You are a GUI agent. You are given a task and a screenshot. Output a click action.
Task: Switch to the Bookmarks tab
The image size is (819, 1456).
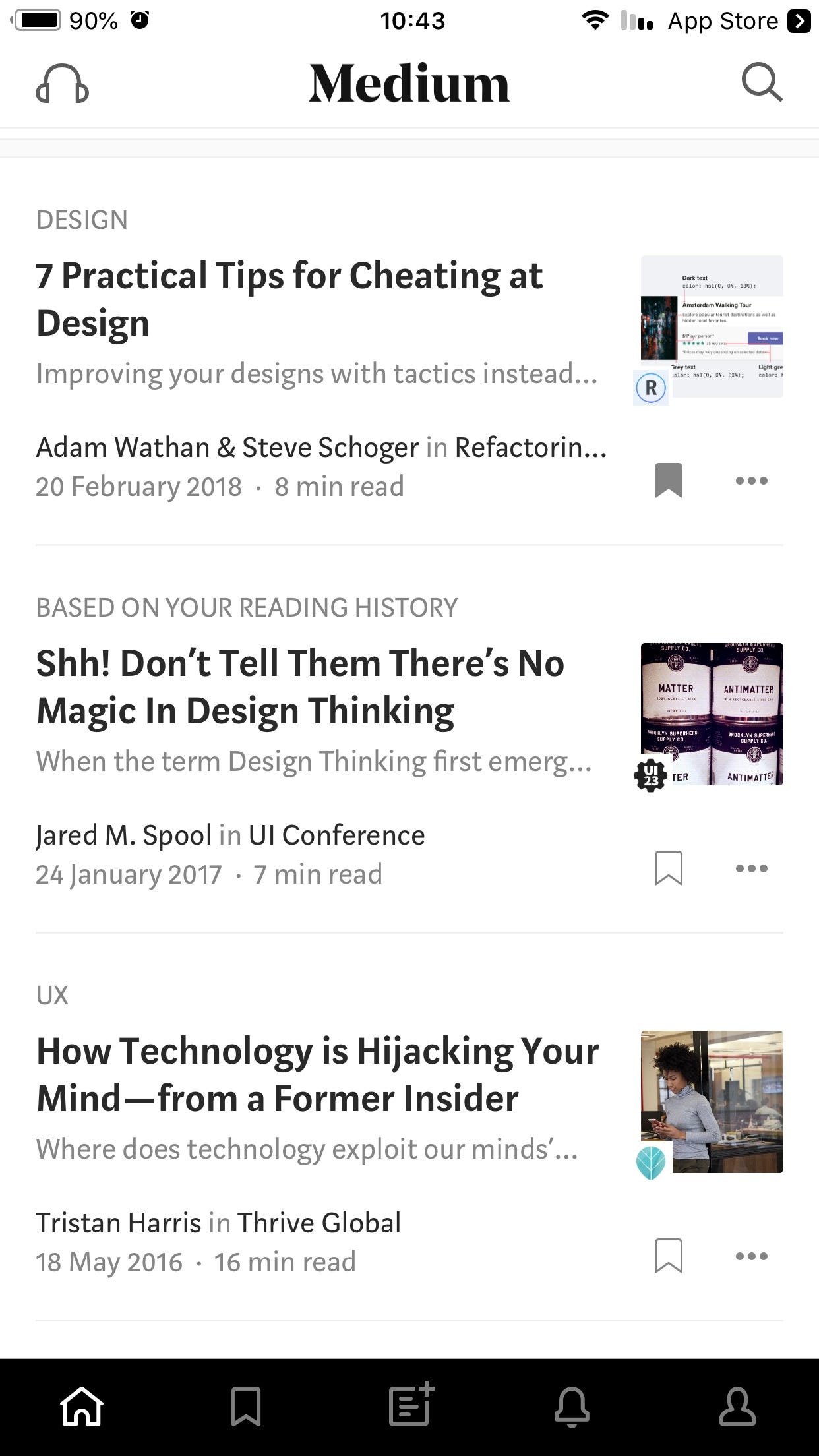coord(246,1407)
